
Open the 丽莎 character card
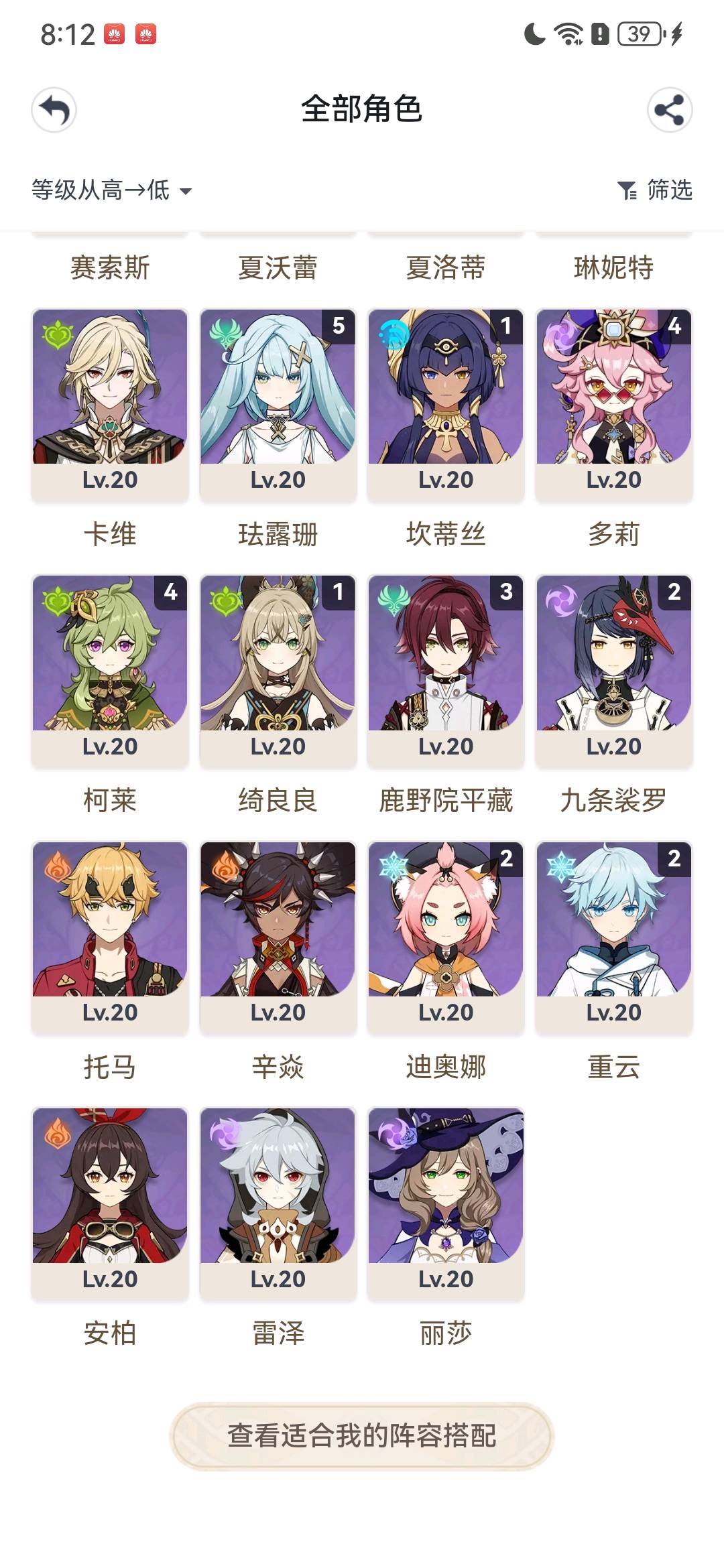coord(446,1201)
